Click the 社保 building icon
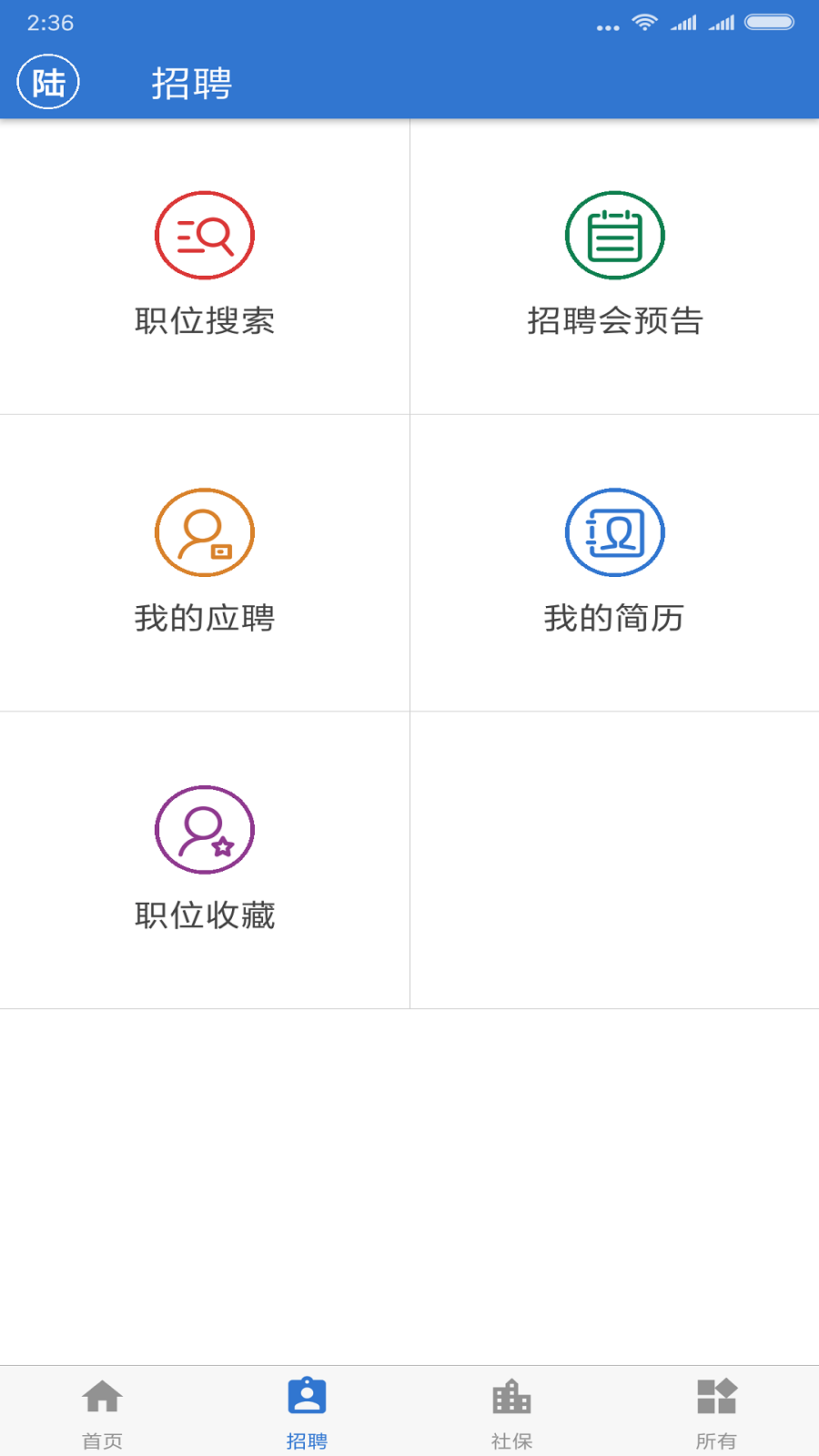The width and height of the screenshot is (819, 1456). point(511,1397)
